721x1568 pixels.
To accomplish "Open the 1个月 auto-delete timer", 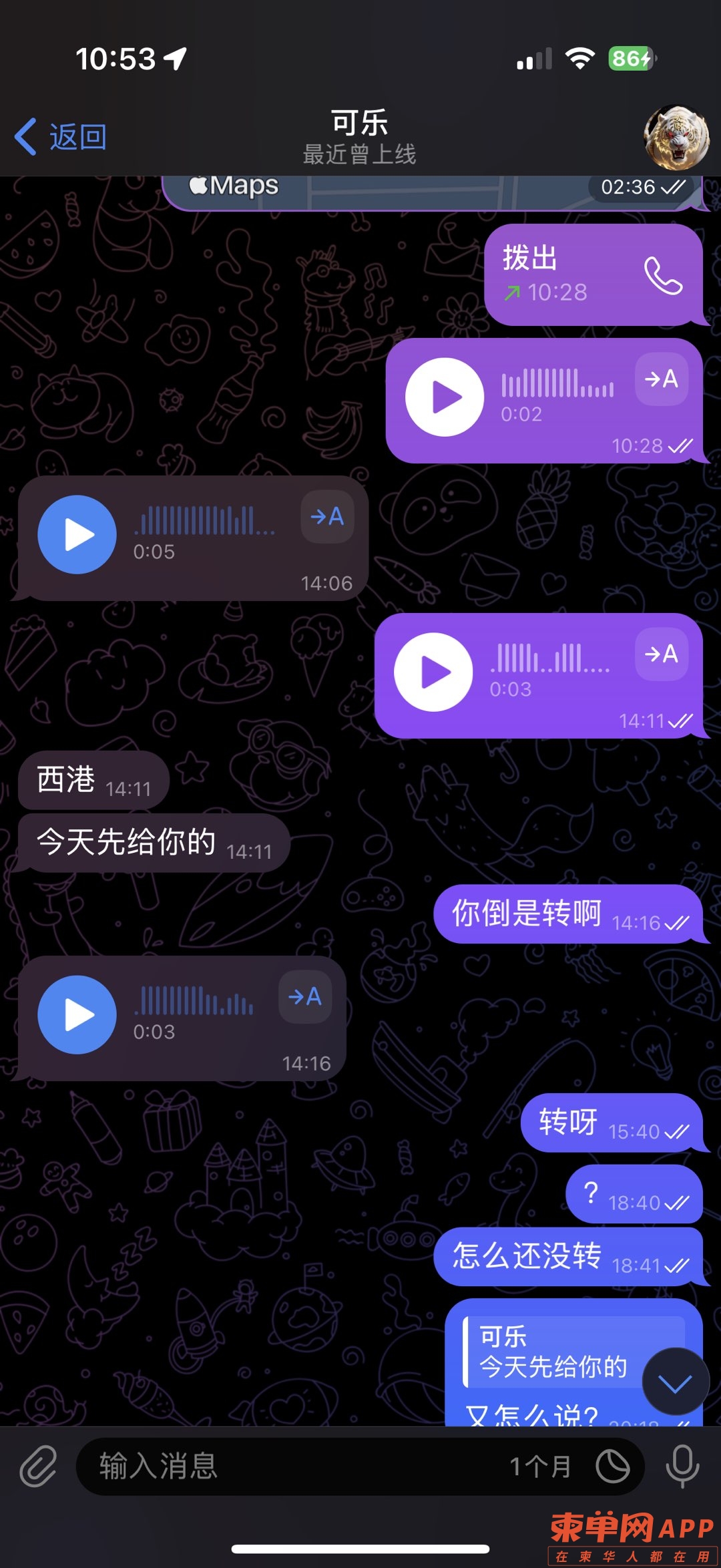I will click(613, 1466).
